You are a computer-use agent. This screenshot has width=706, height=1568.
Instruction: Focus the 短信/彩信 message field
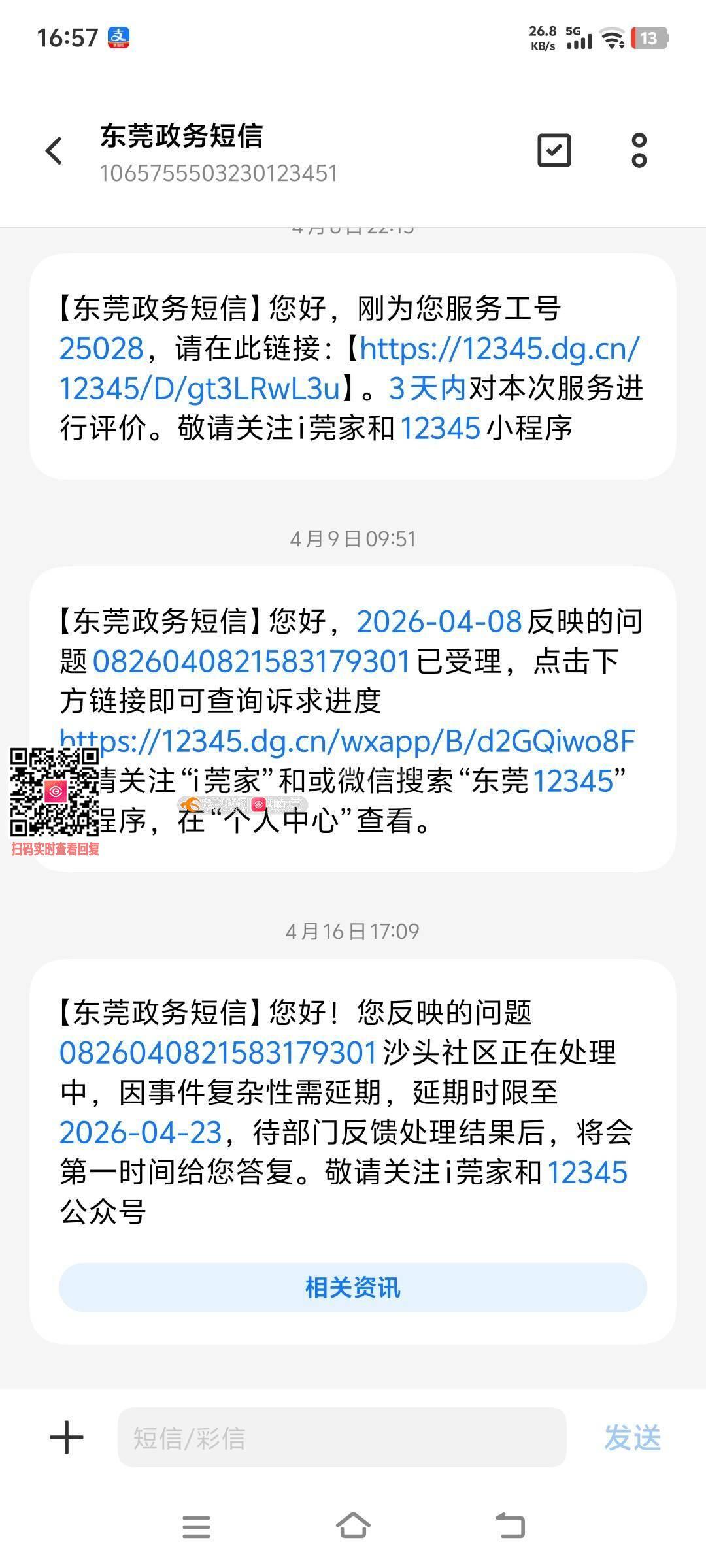[x=341, y=1438]
